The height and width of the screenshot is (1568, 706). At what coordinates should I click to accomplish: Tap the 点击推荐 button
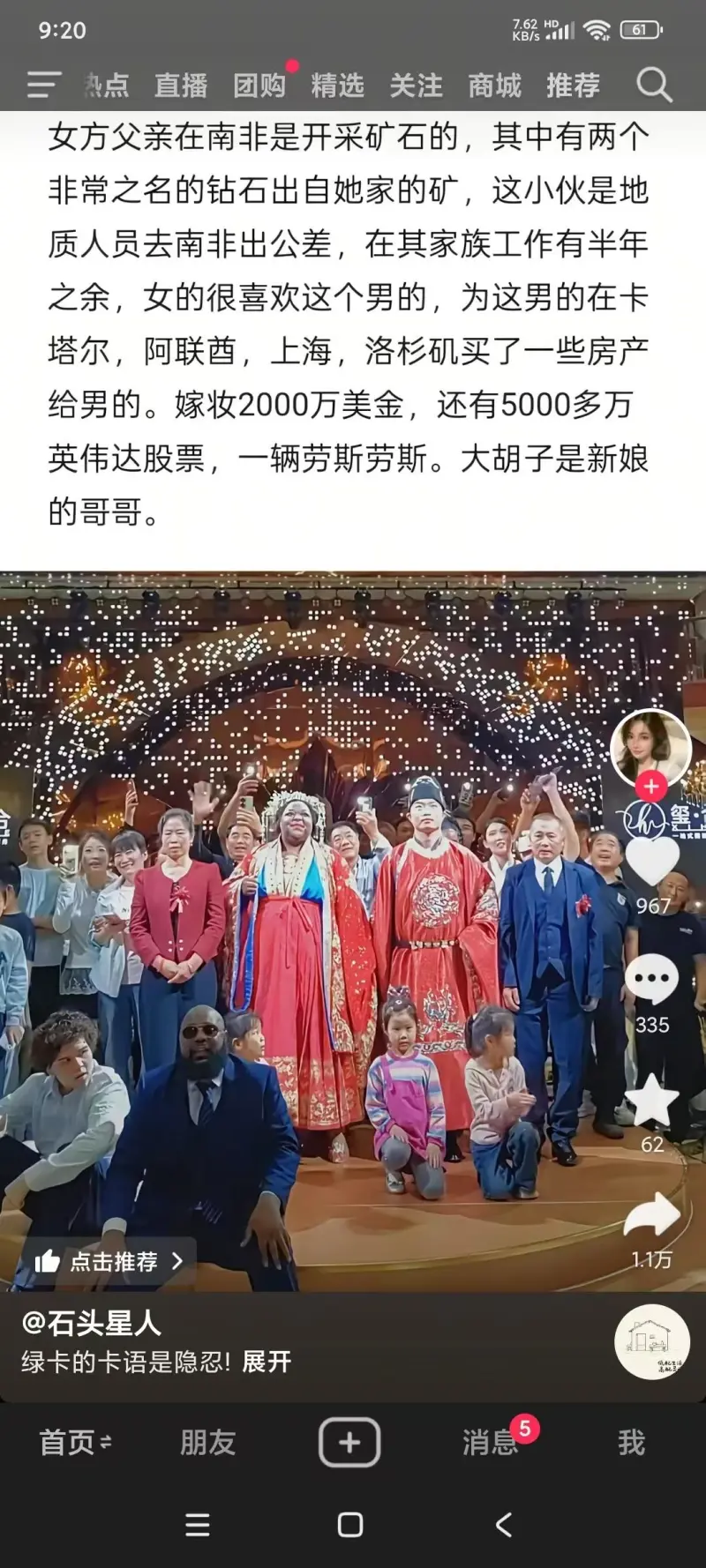pyautogui.click(x=109, y=1261)
